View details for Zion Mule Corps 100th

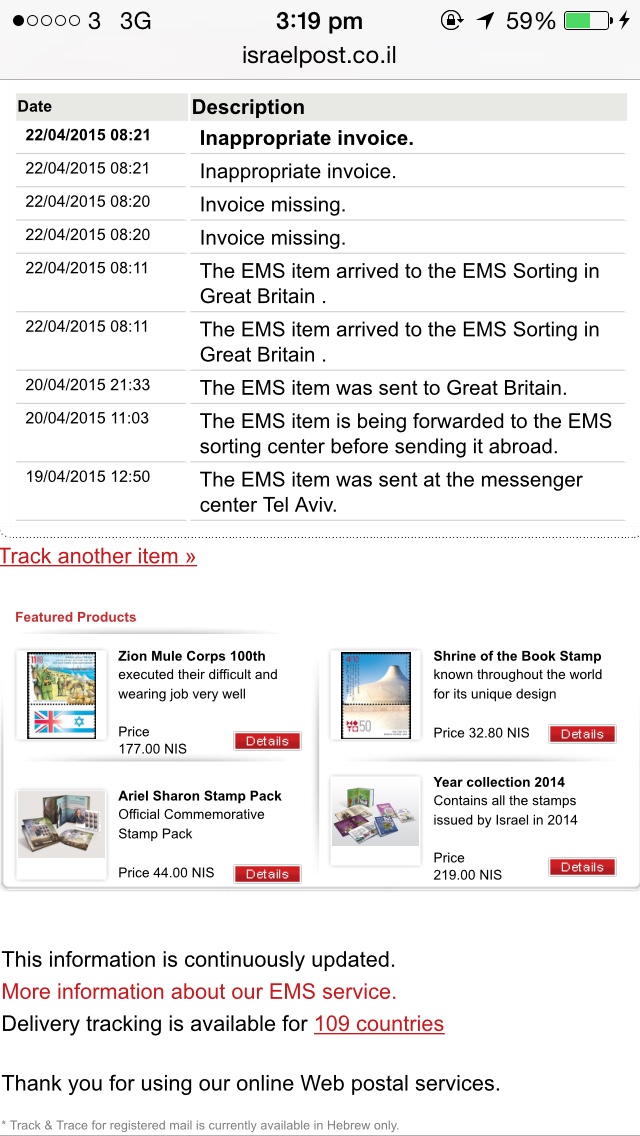pos(267,741)
